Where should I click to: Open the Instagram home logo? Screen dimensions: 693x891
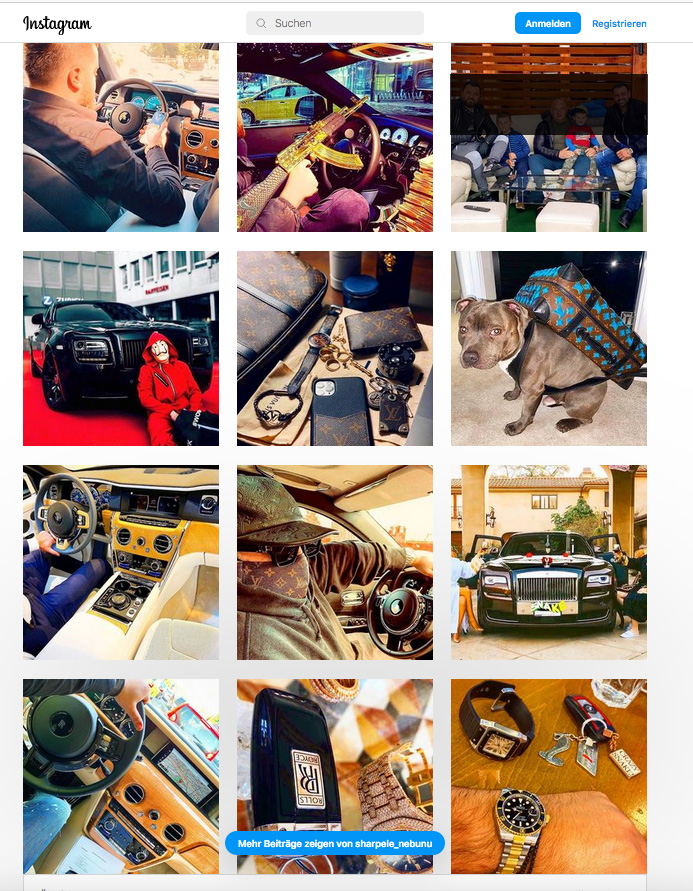click(57, 24)
